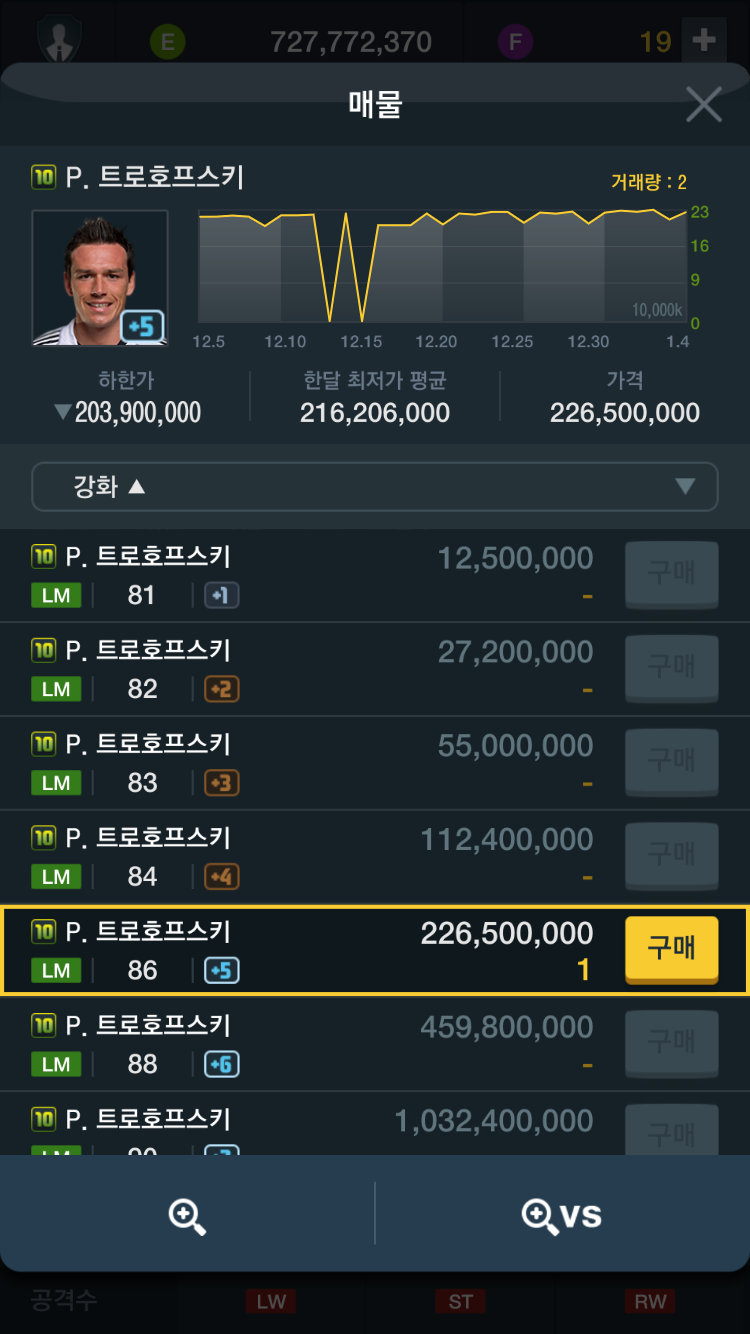
Task: View P. 트로호프스키 player card portrait
Action: coord(100,278)
